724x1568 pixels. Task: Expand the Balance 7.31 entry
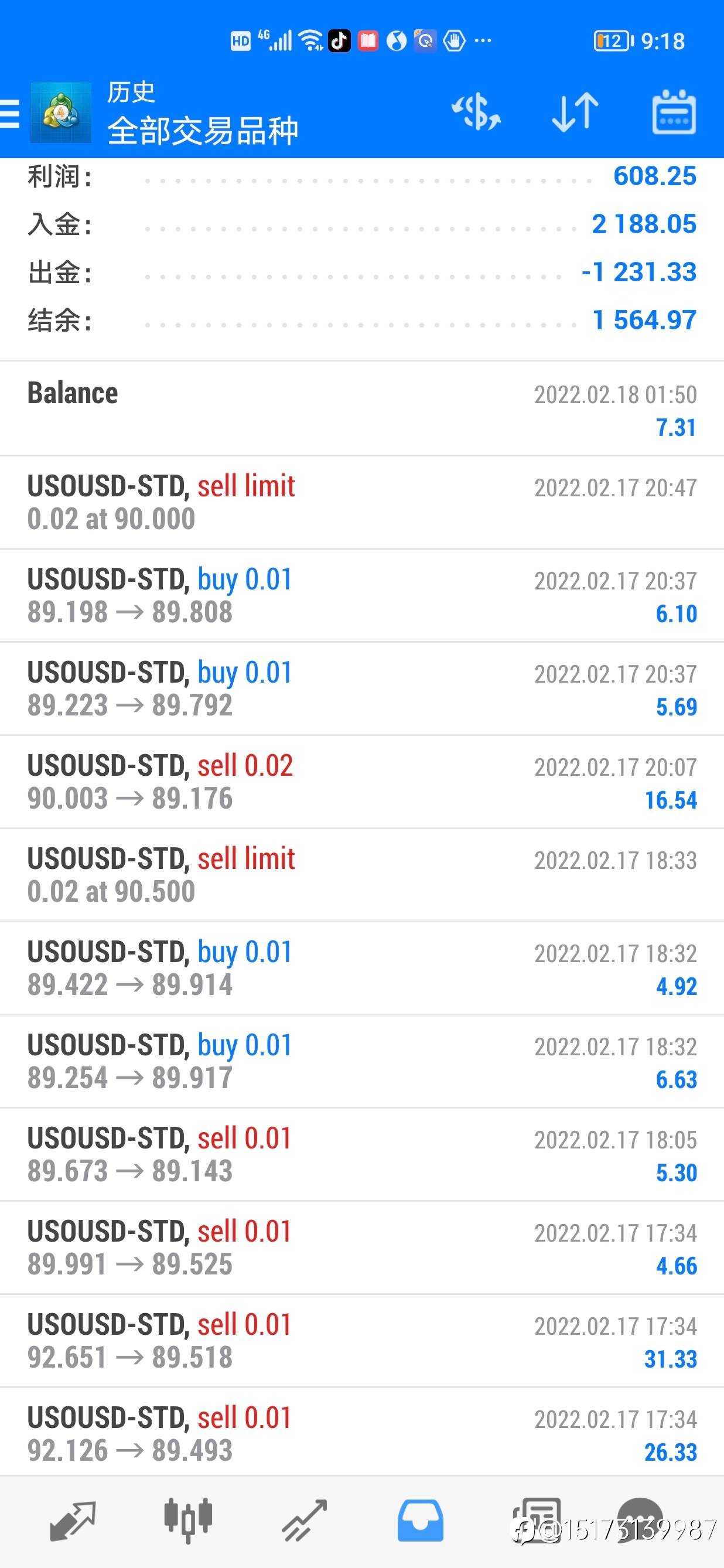(x=362, y=409)
